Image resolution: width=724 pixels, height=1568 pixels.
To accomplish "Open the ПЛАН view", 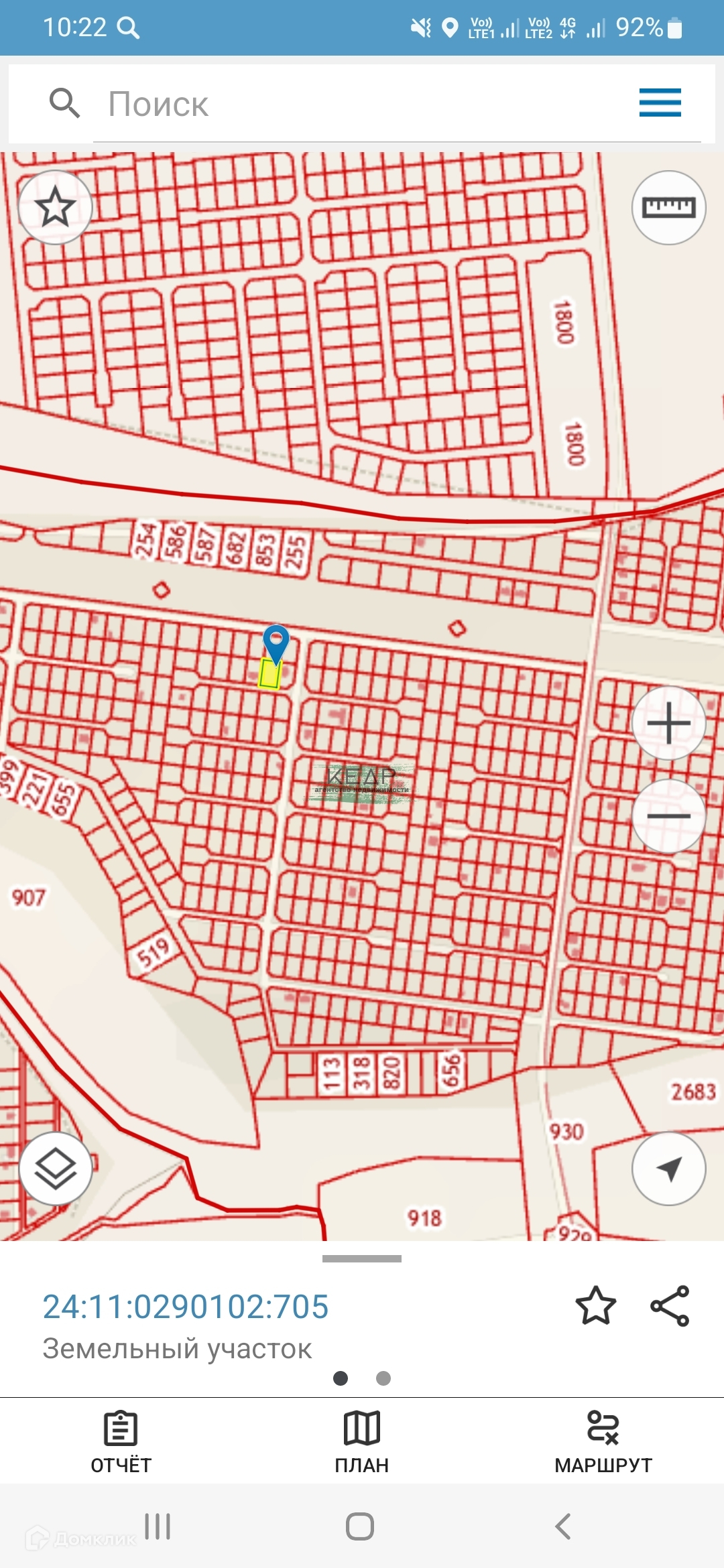I will click(362, 1442).
